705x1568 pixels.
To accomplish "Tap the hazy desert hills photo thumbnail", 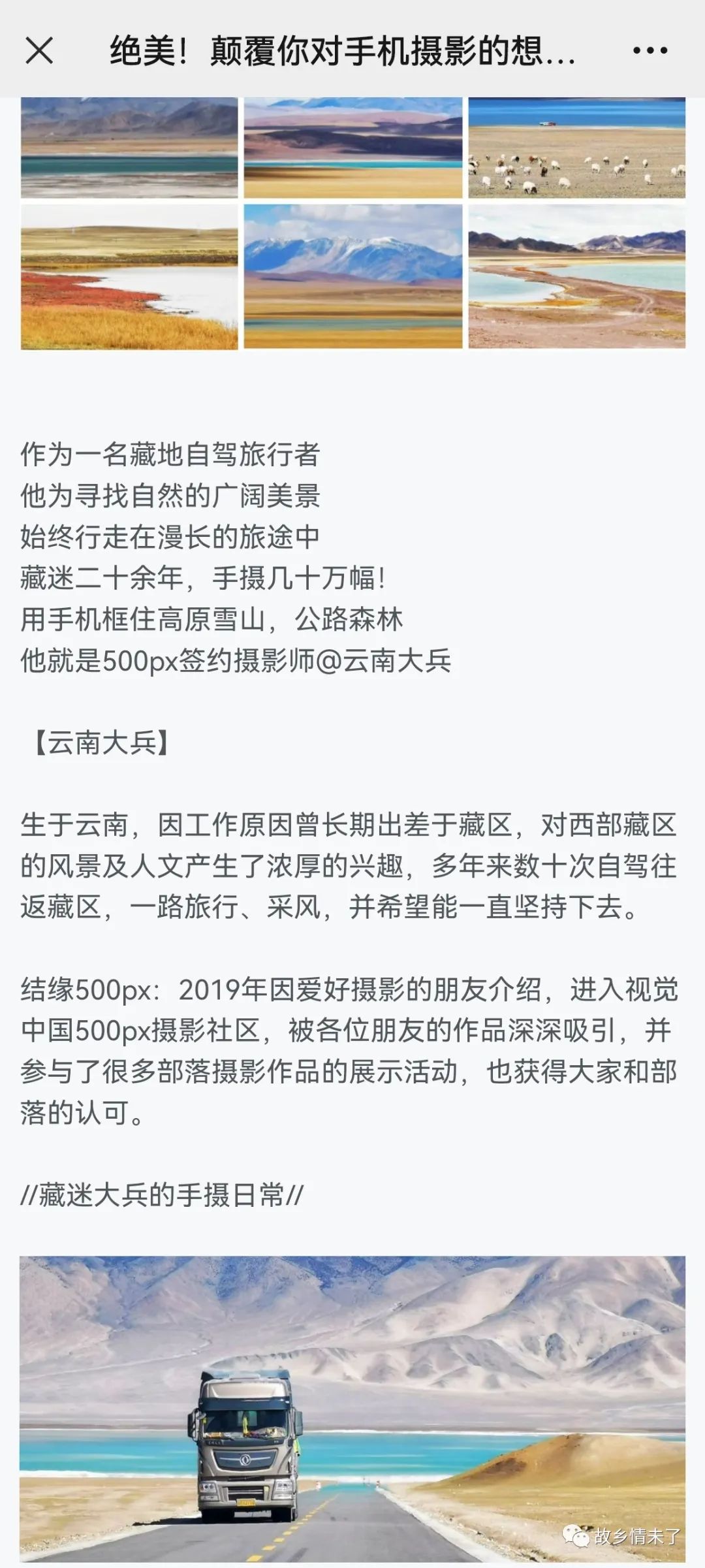I will tap(352, 147).
